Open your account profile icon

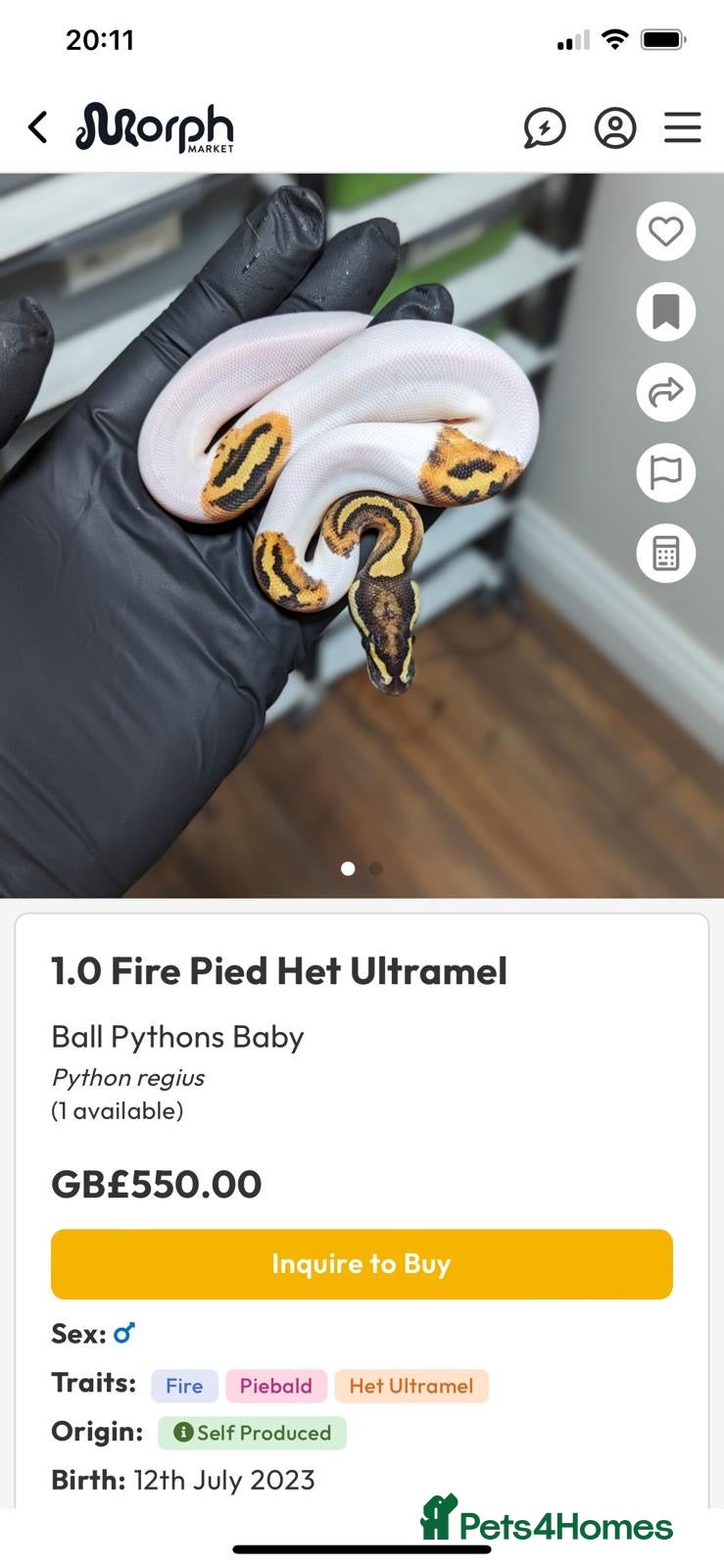[x=614, y=127]
